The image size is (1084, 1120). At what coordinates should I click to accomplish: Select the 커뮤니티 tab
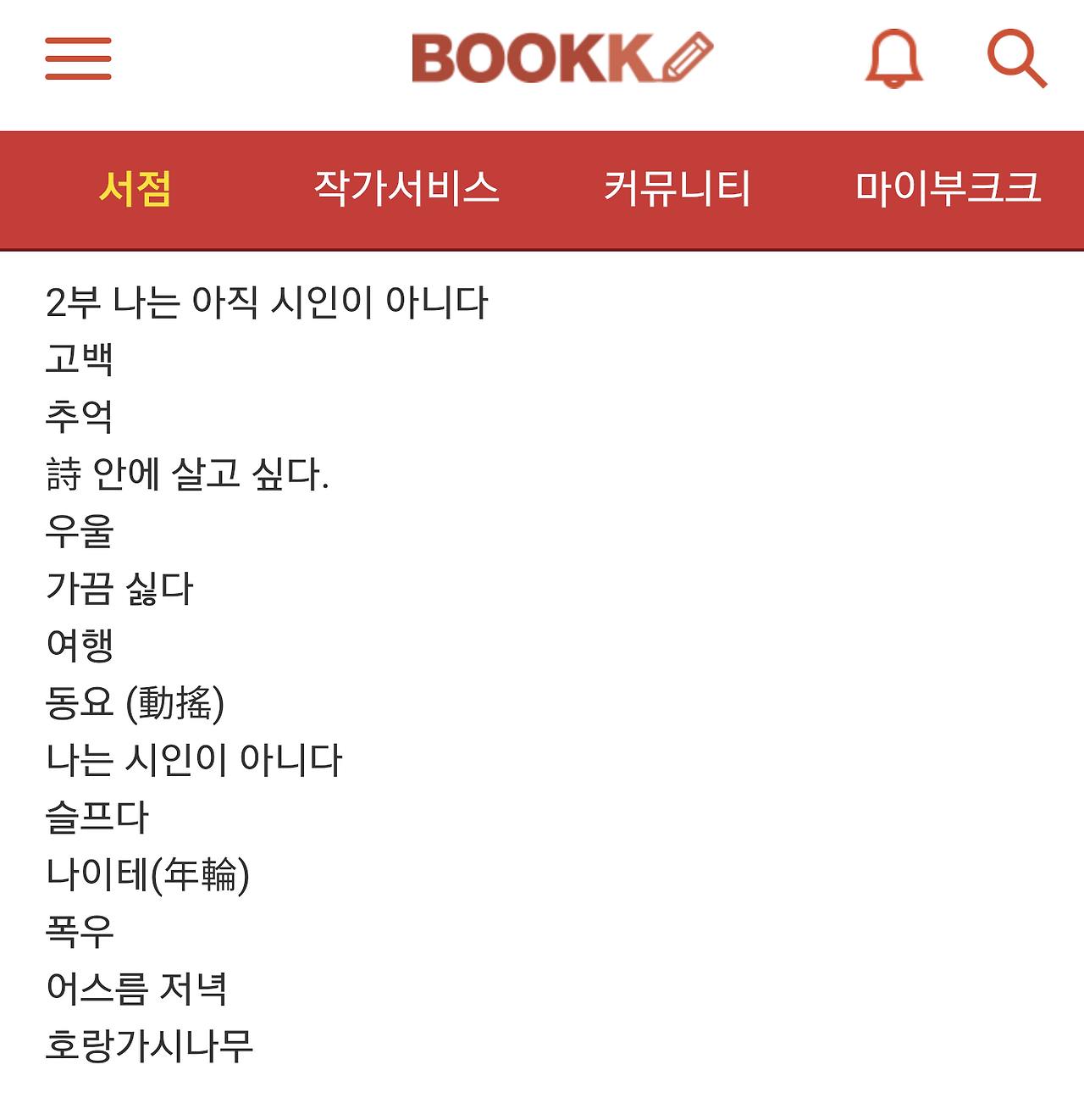[x=677, y=188]
